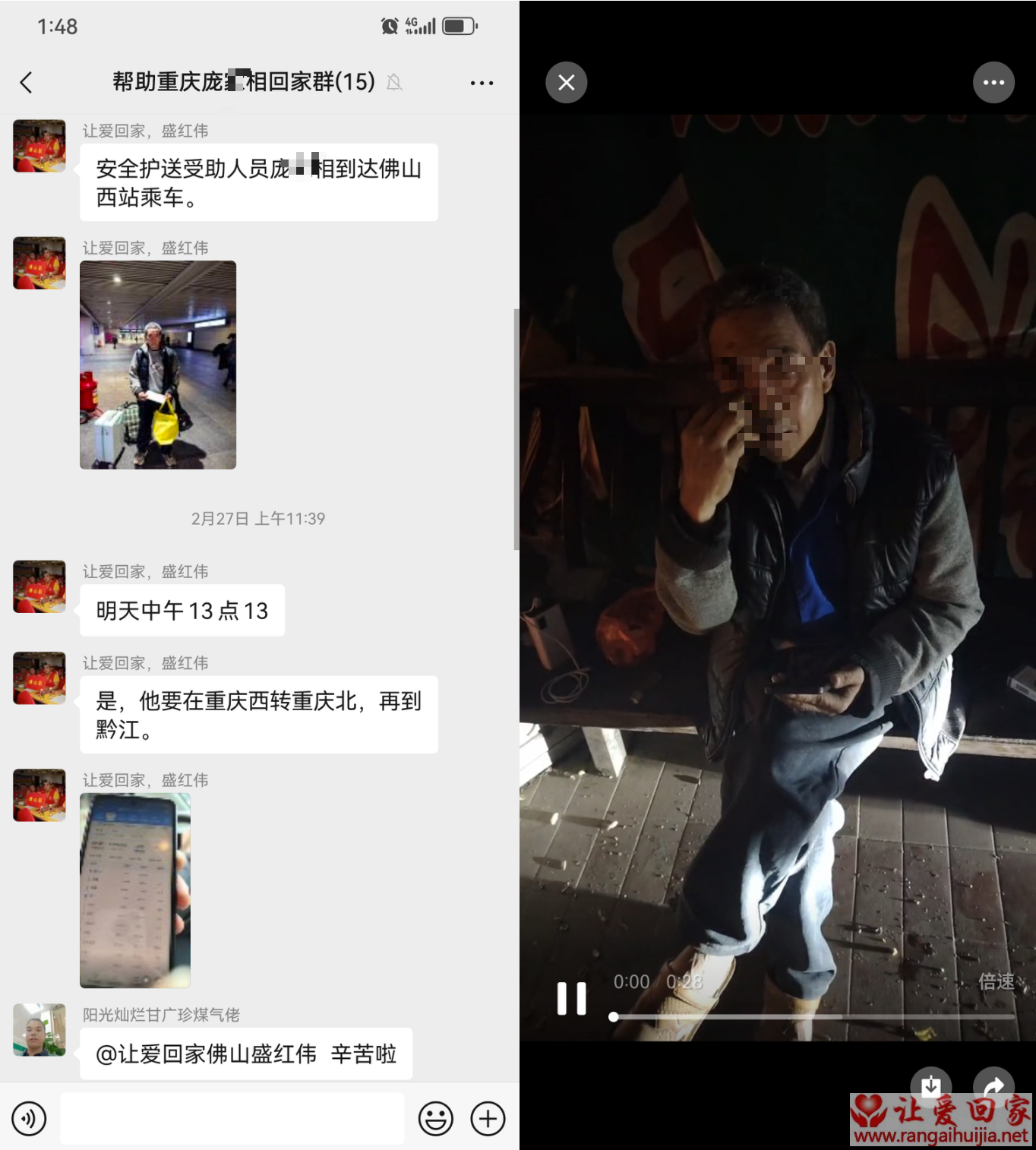Image resolution: width=1036 pixels, height=1150 pixels.
Task: View the photo of the phone screen
Action: [x=135, y=889]
